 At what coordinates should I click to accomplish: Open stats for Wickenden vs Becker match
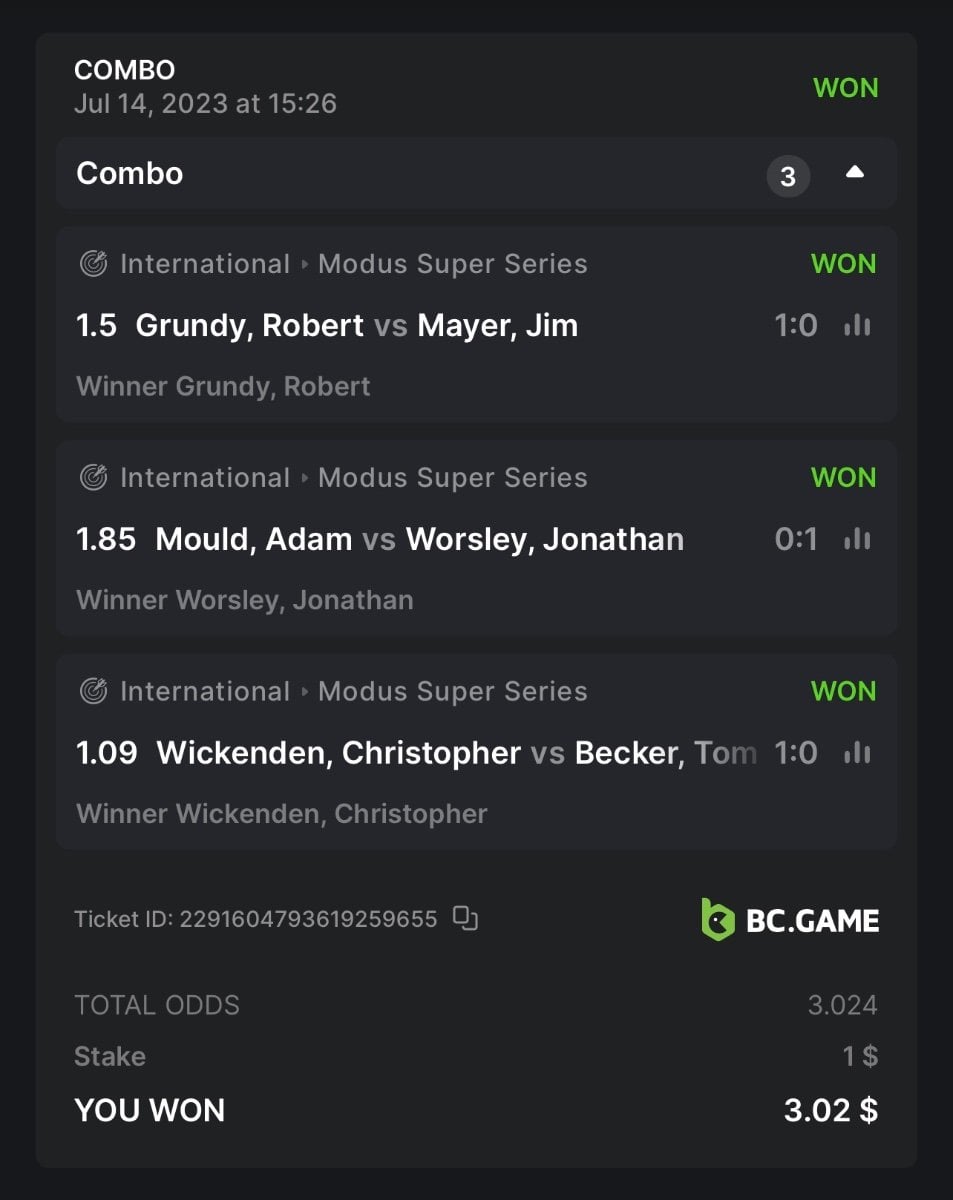[857, 753]
